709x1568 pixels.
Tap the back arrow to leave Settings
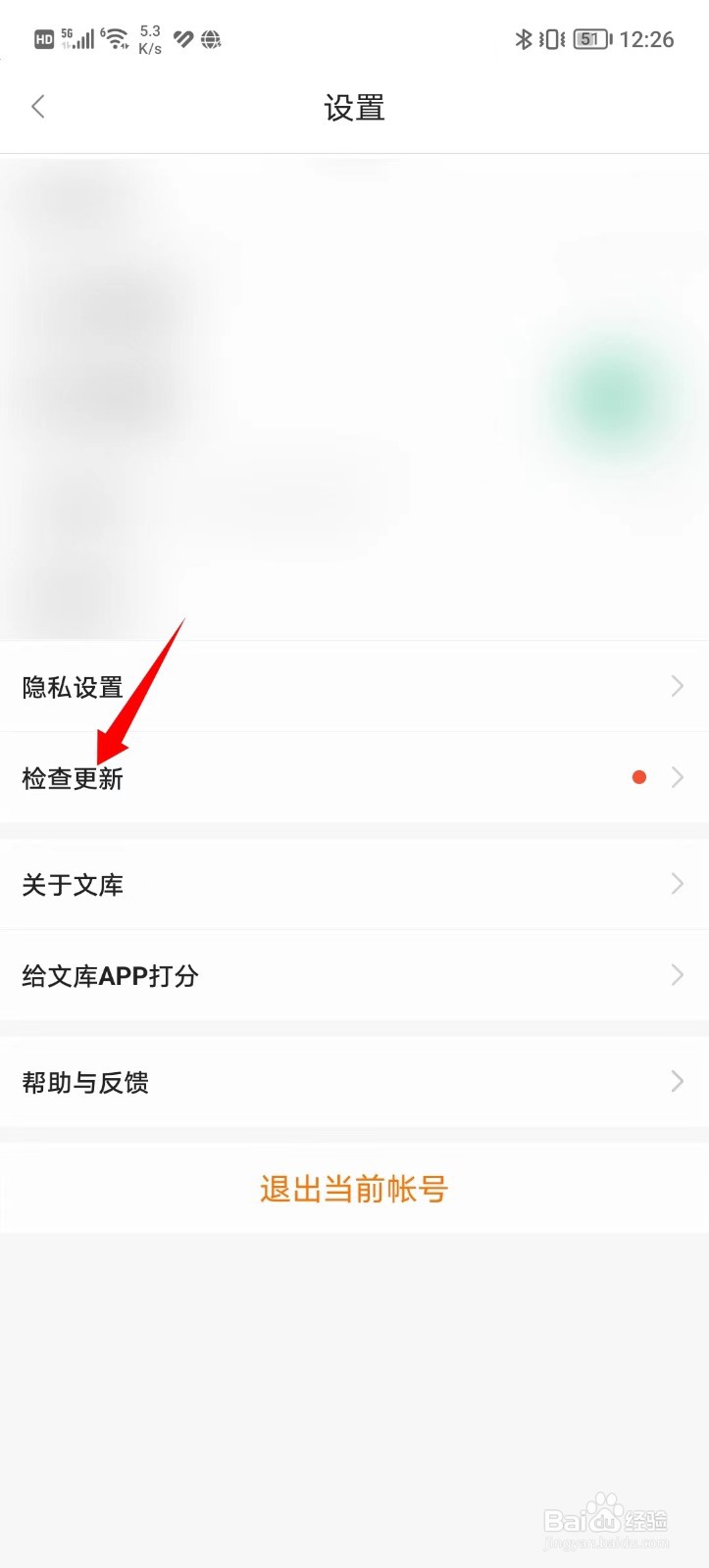click(38, 106)
